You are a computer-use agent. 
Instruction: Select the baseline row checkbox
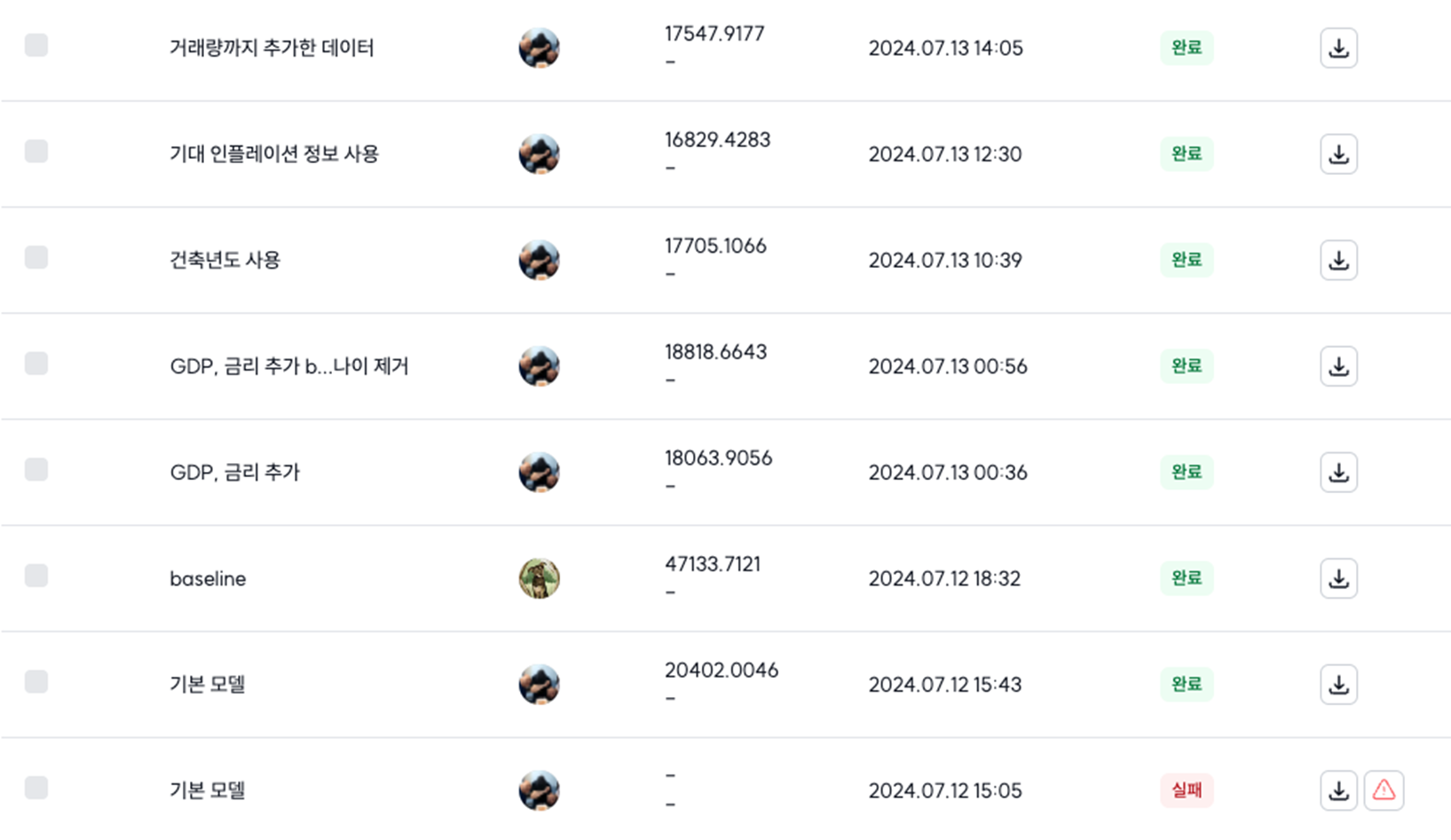[36, 576]
